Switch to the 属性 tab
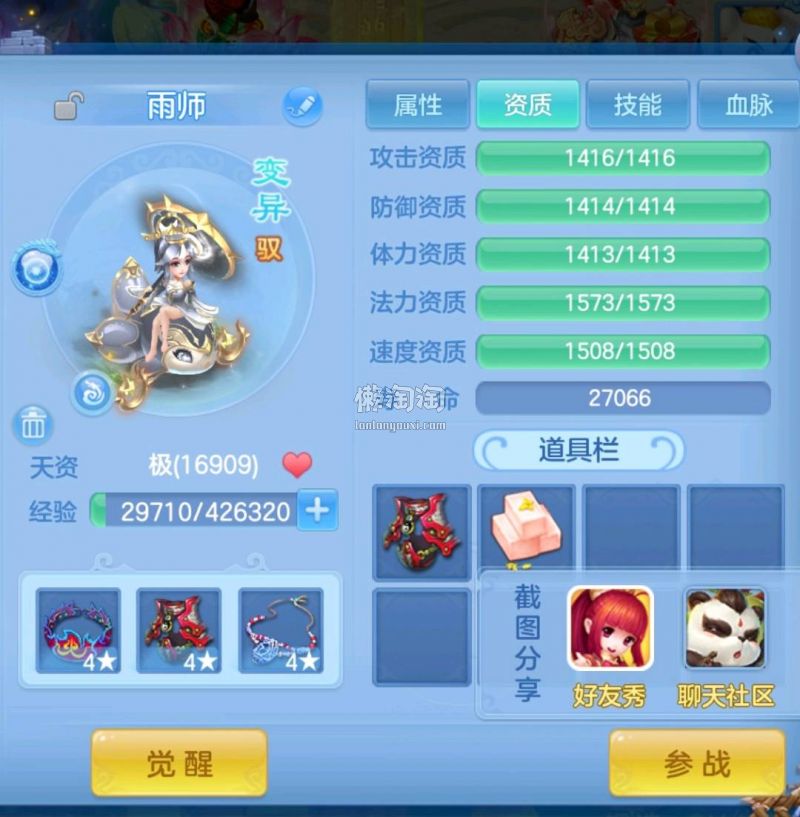Screen dimensions: 800x817 click(418, 105)
